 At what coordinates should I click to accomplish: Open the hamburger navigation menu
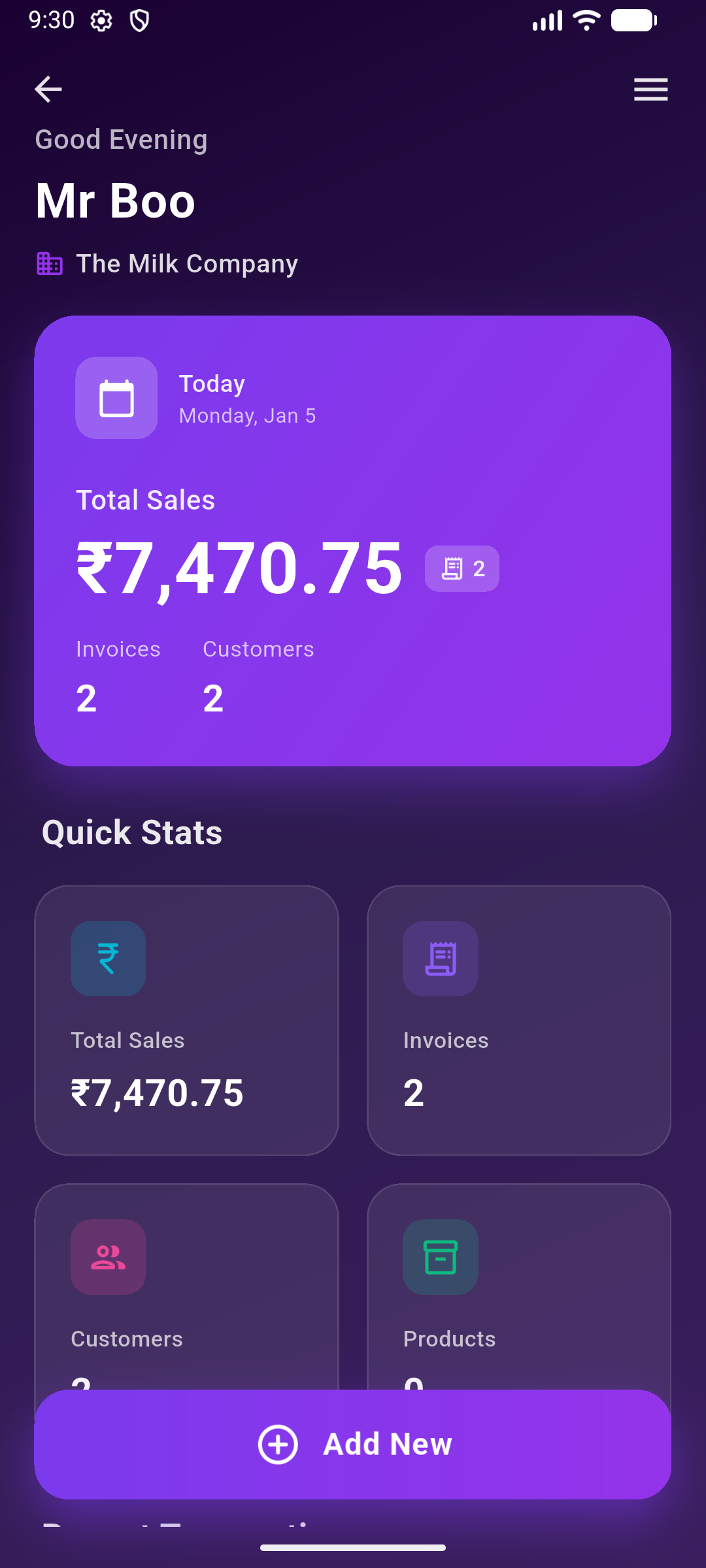coord(650,89)
